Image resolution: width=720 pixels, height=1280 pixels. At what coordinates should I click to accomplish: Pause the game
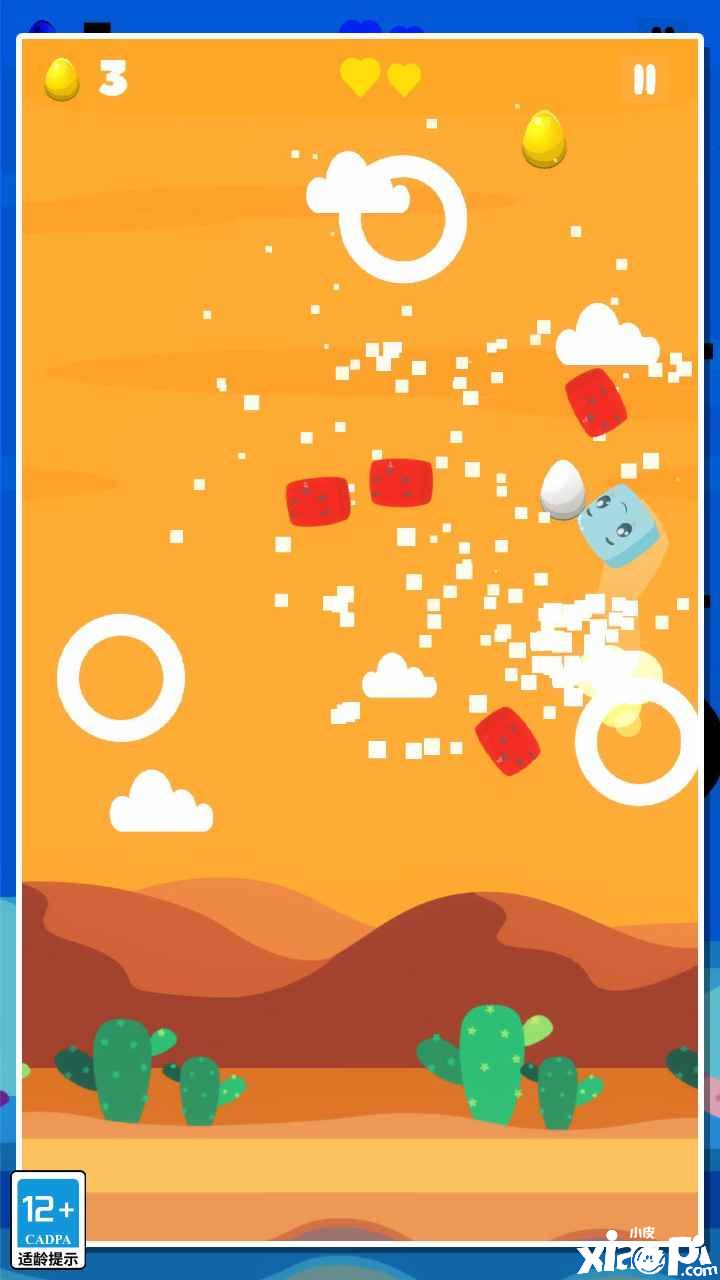(x=645, y=79)
